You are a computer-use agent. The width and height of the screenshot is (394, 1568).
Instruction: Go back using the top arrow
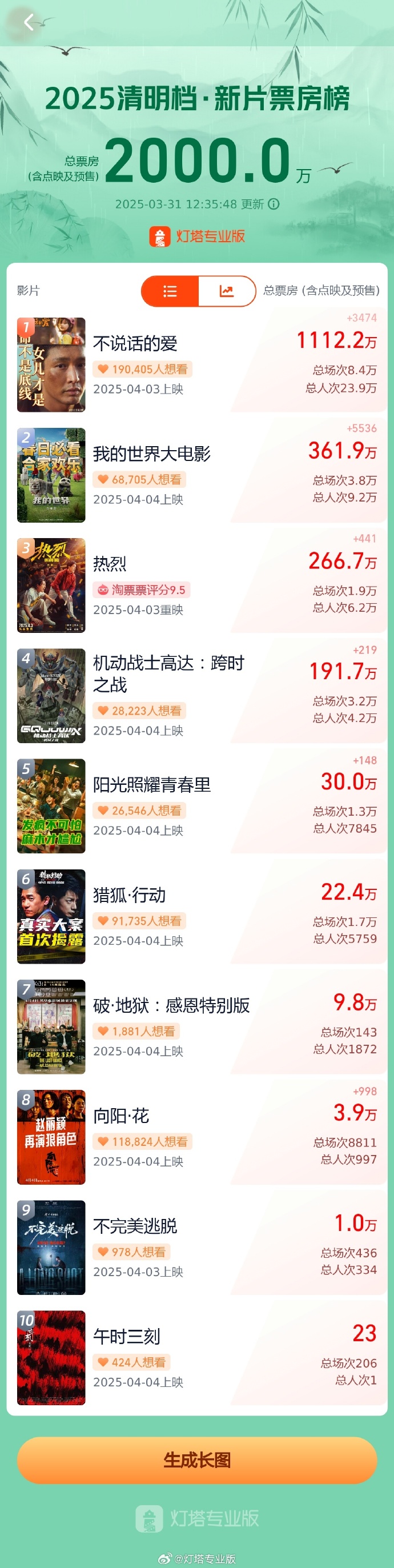(28, 22)
